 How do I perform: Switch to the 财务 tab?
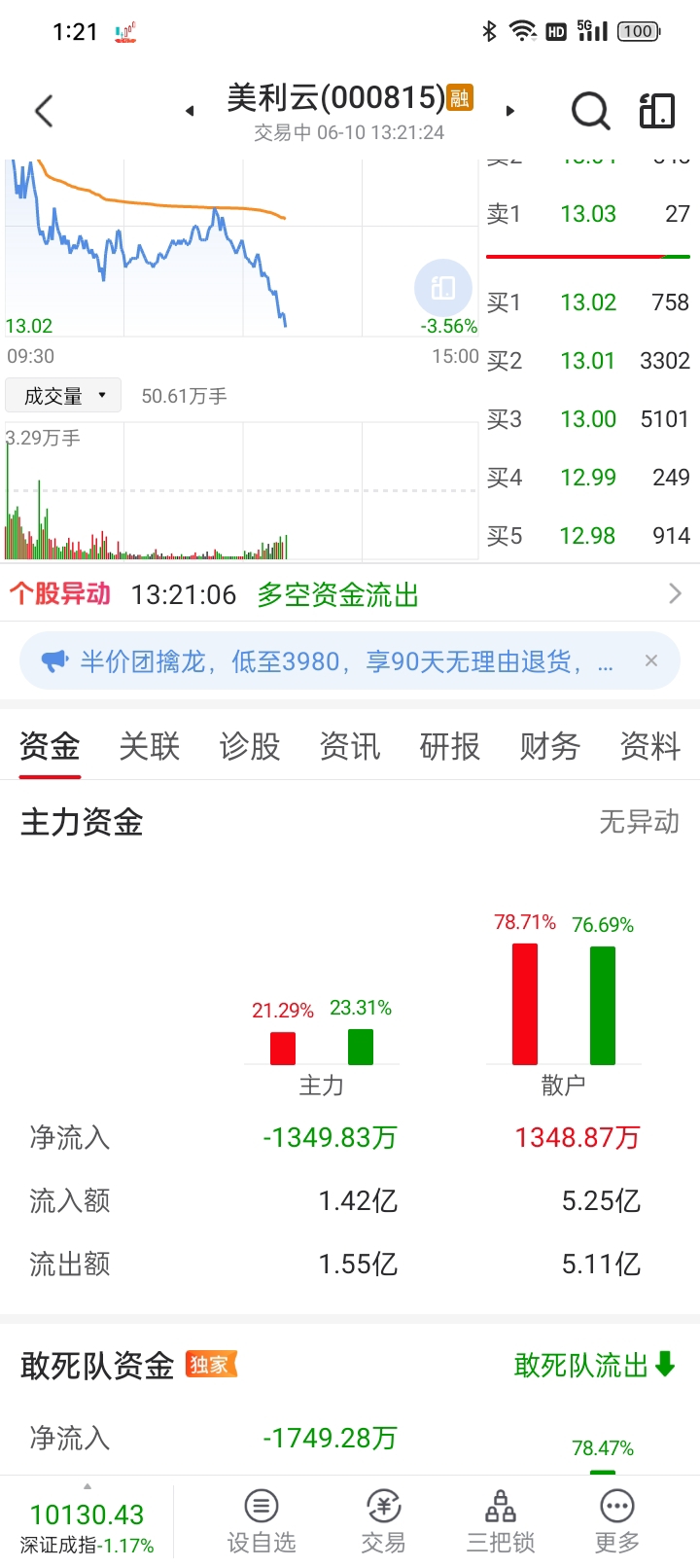click(x=550, y=747)
